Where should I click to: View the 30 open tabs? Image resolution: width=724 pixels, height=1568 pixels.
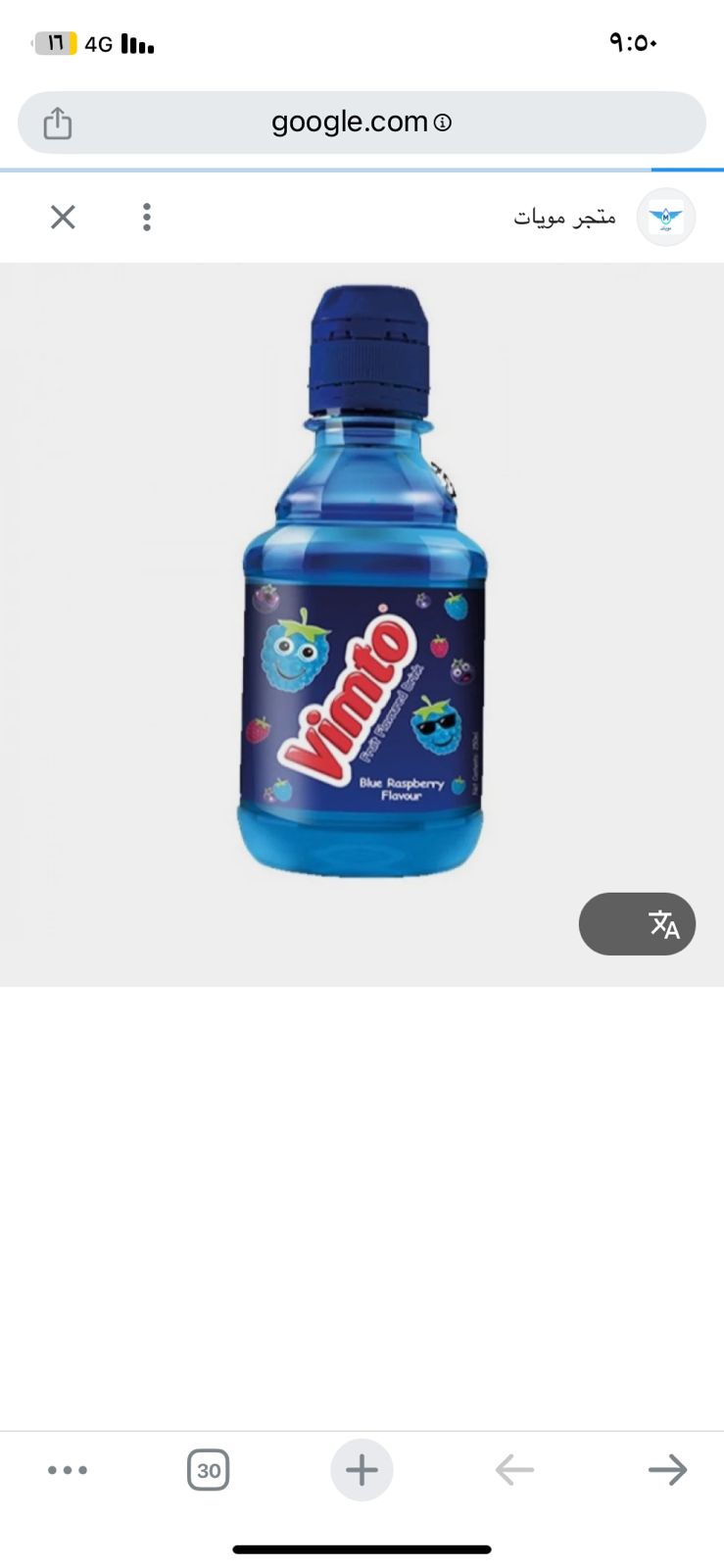[208, 1469]
